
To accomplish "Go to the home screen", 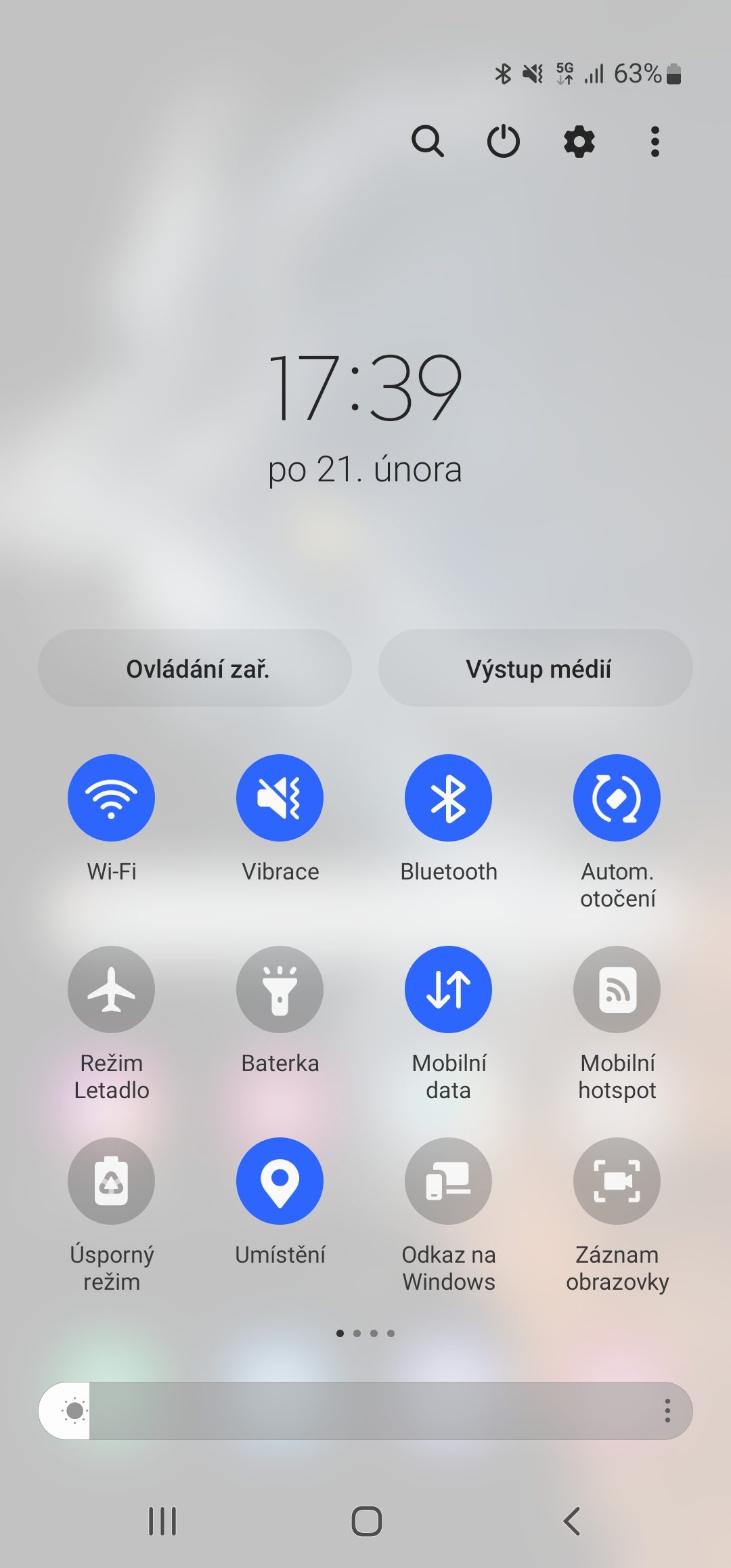I will [366, 1521].
